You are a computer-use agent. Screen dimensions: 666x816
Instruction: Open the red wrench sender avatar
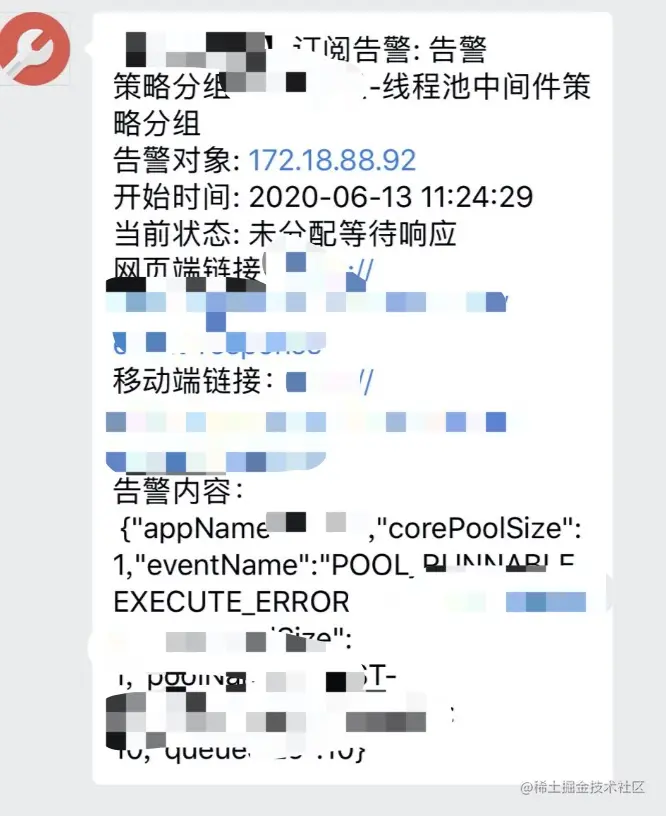point(35,45)
